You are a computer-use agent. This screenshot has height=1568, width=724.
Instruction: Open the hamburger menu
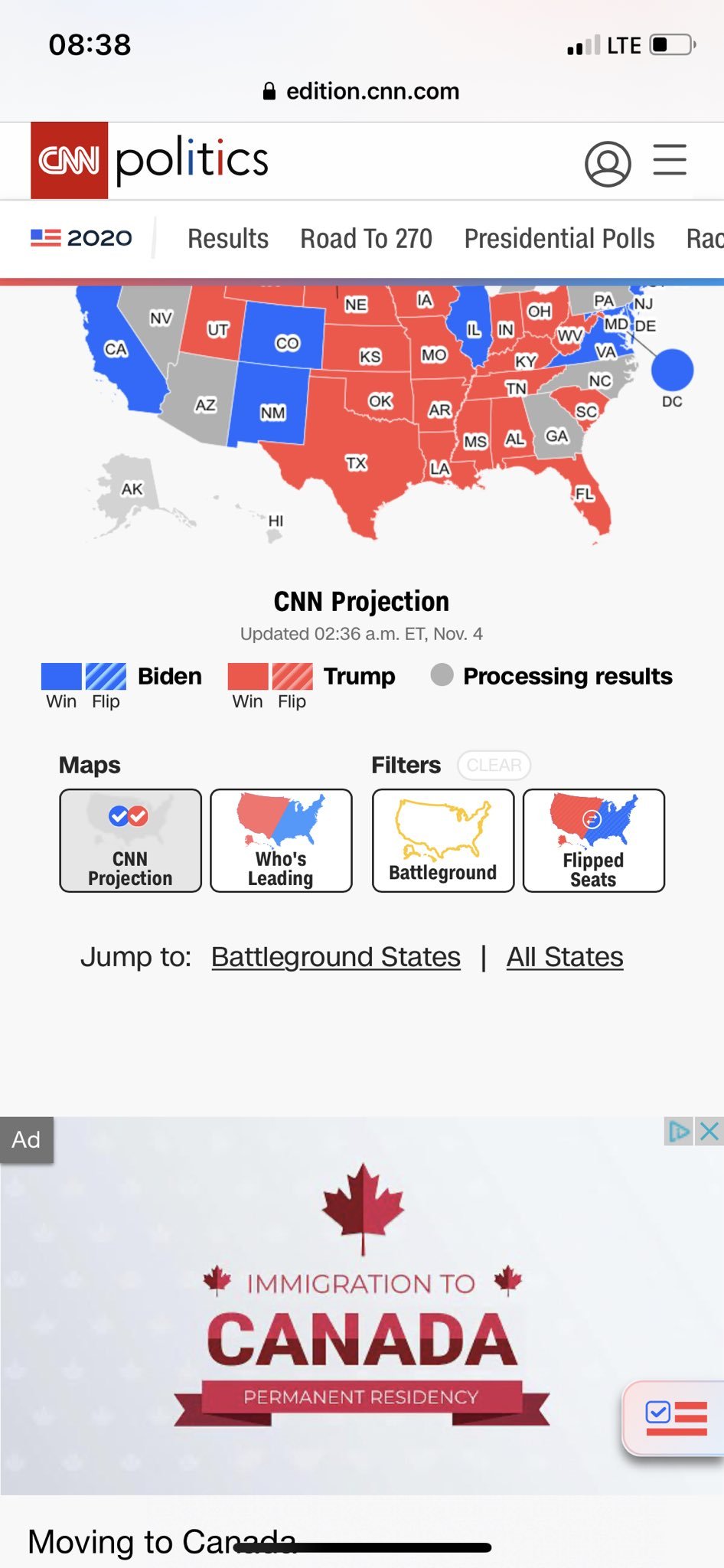(x=670, y=160)
